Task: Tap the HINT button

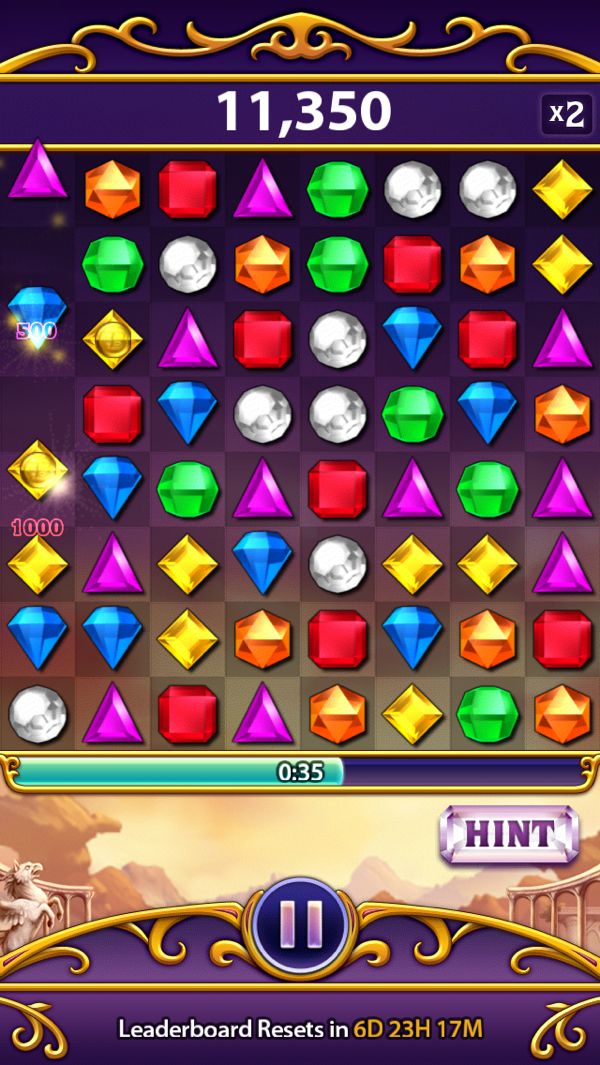Action: point(509,834)
